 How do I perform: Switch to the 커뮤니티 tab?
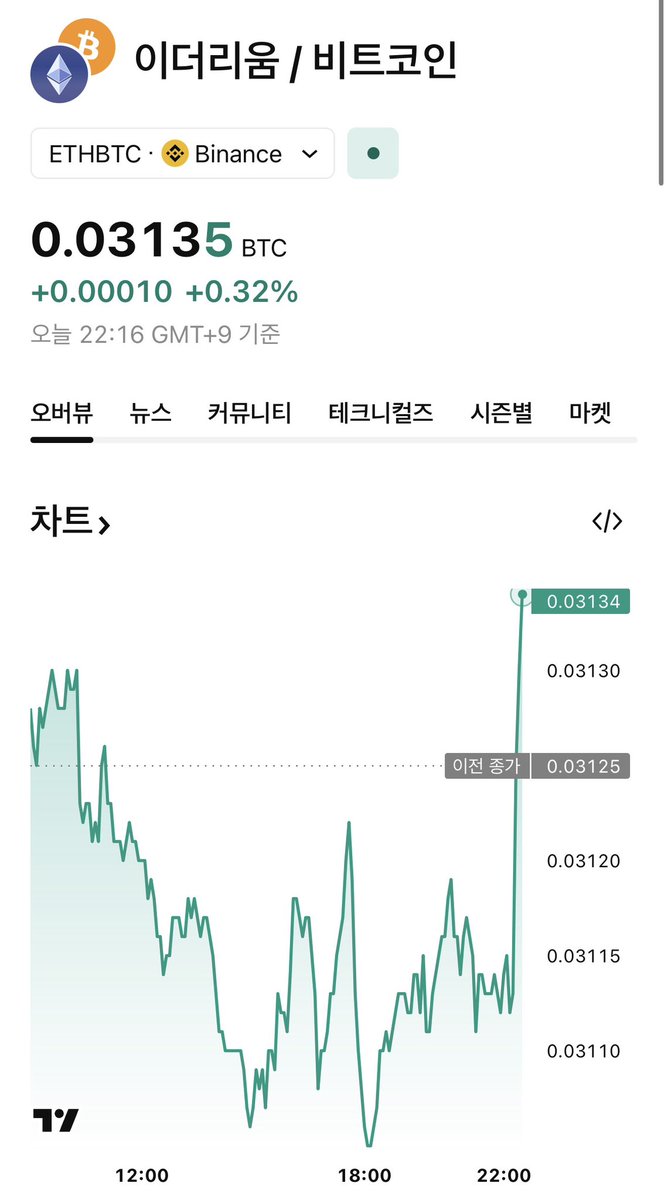(x=250, y=412)
